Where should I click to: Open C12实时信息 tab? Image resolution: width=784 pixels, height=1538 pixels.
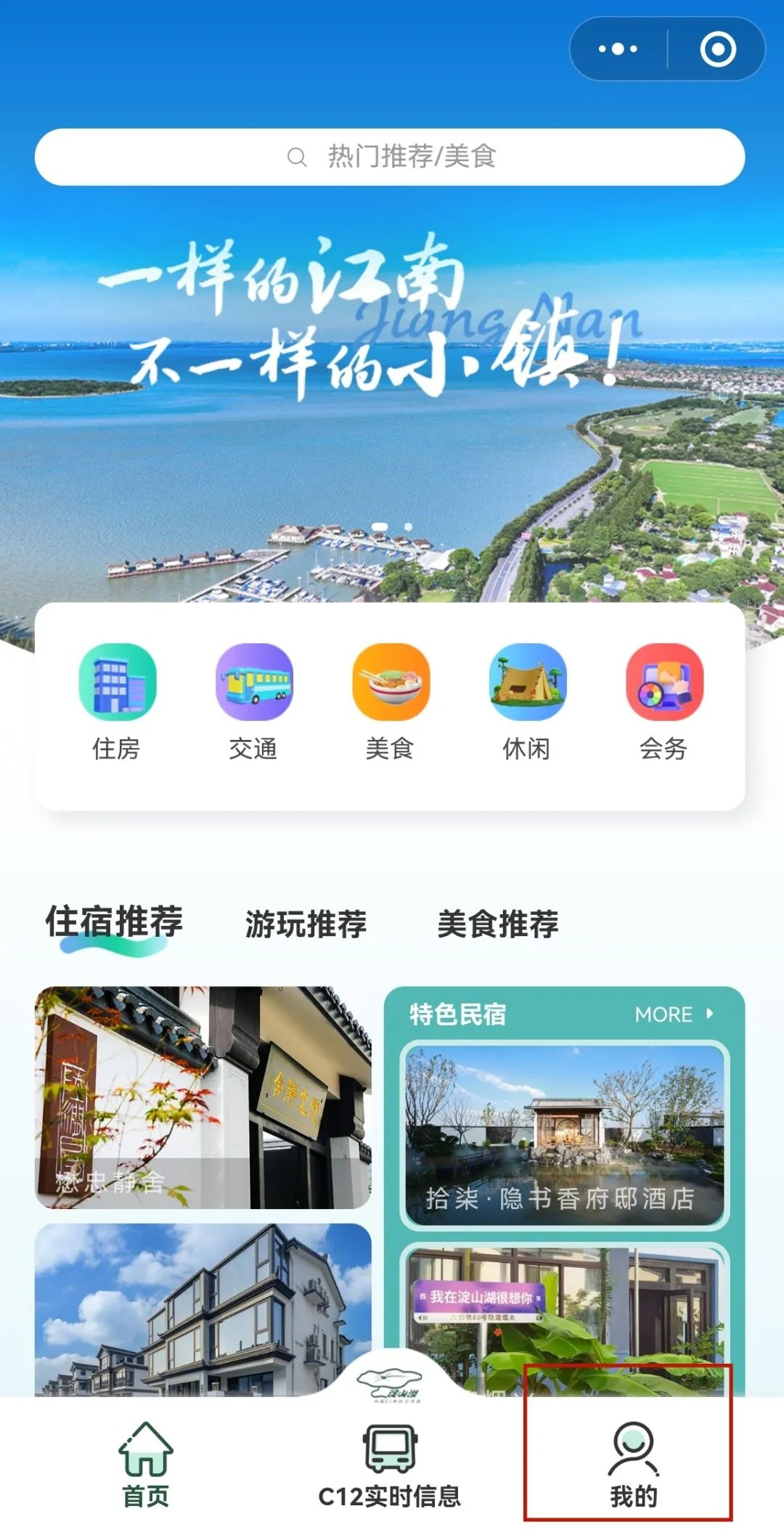tap(390, 1464)
